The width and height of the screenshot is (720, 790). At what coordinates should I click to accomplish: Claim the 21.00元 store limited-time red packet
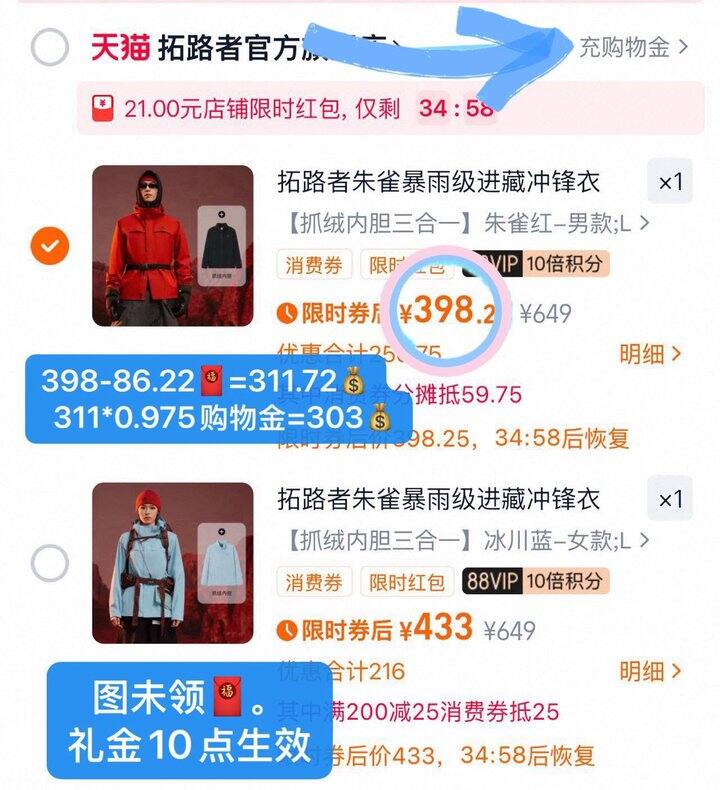(300, 108)
